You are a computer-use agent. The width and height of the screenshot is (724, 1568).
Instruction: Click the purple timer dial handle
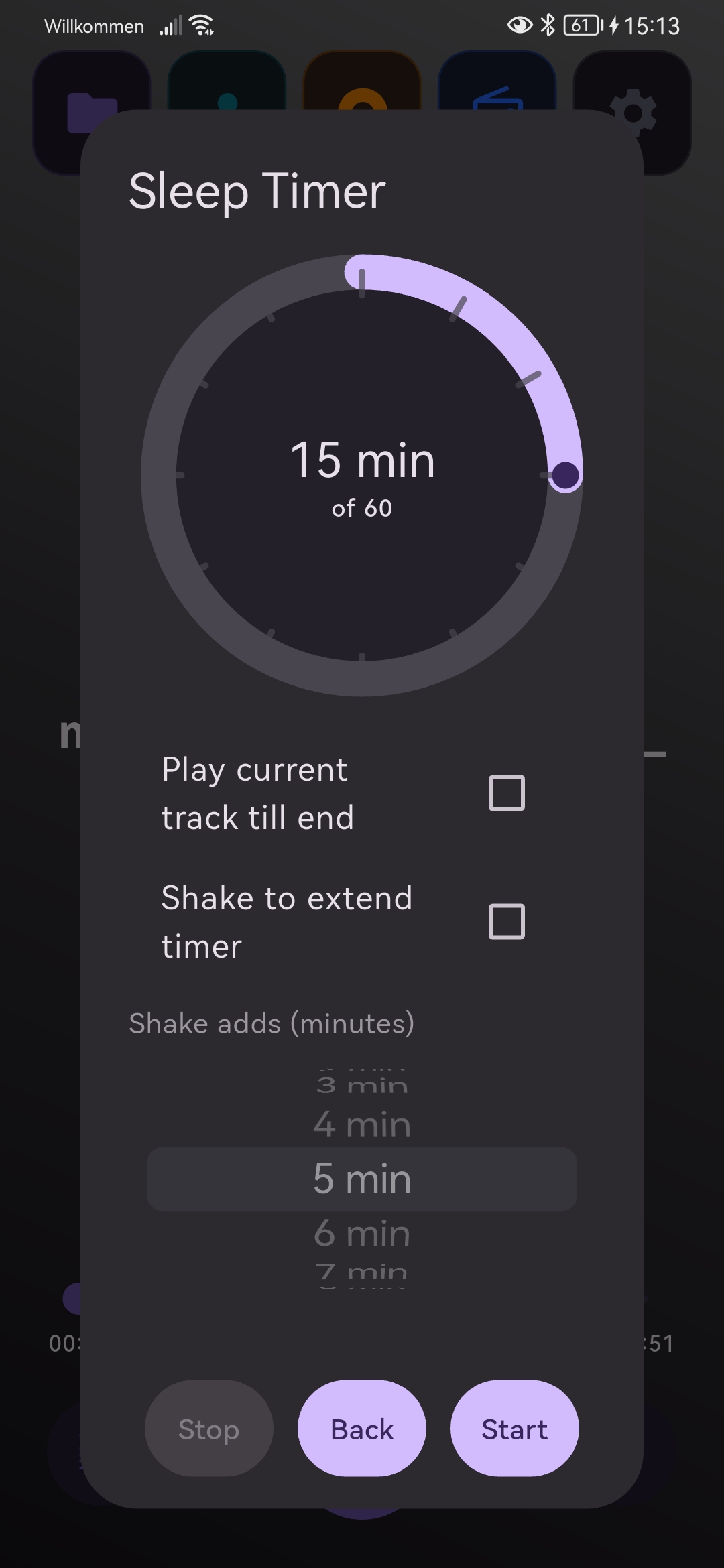(x=565, y=476)
